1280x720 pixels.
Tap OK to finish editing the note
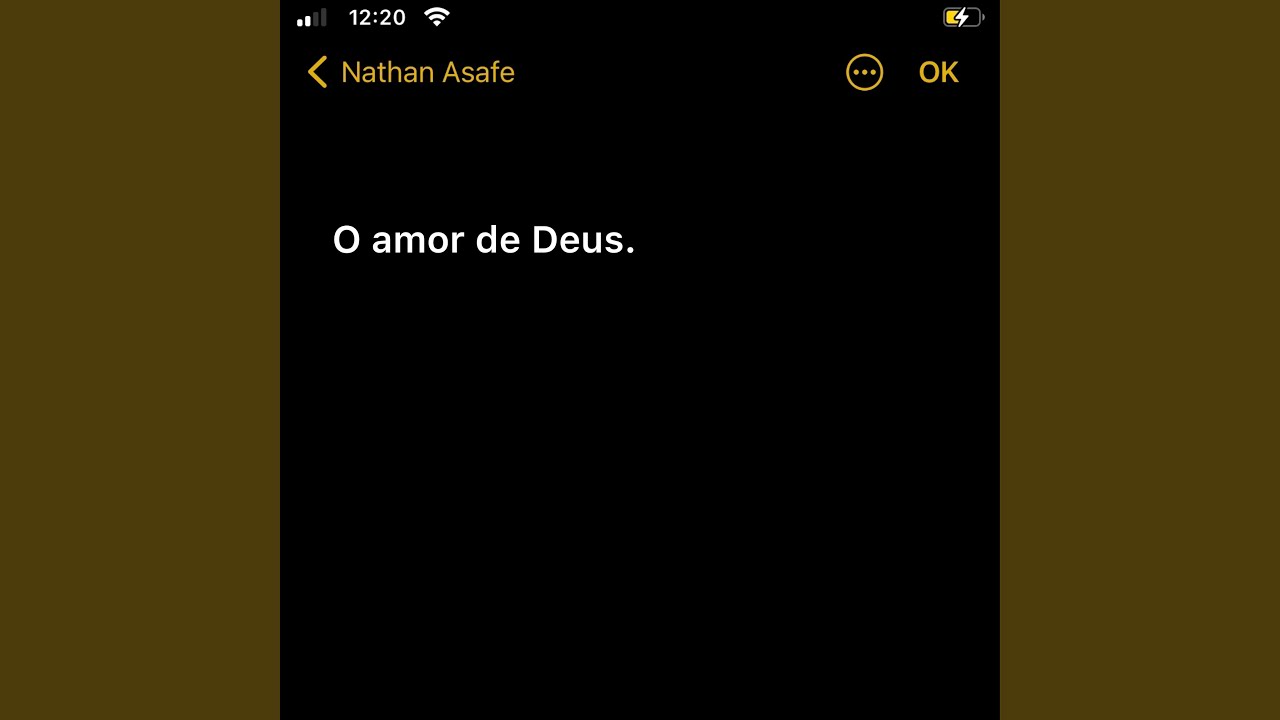point(938,73)
